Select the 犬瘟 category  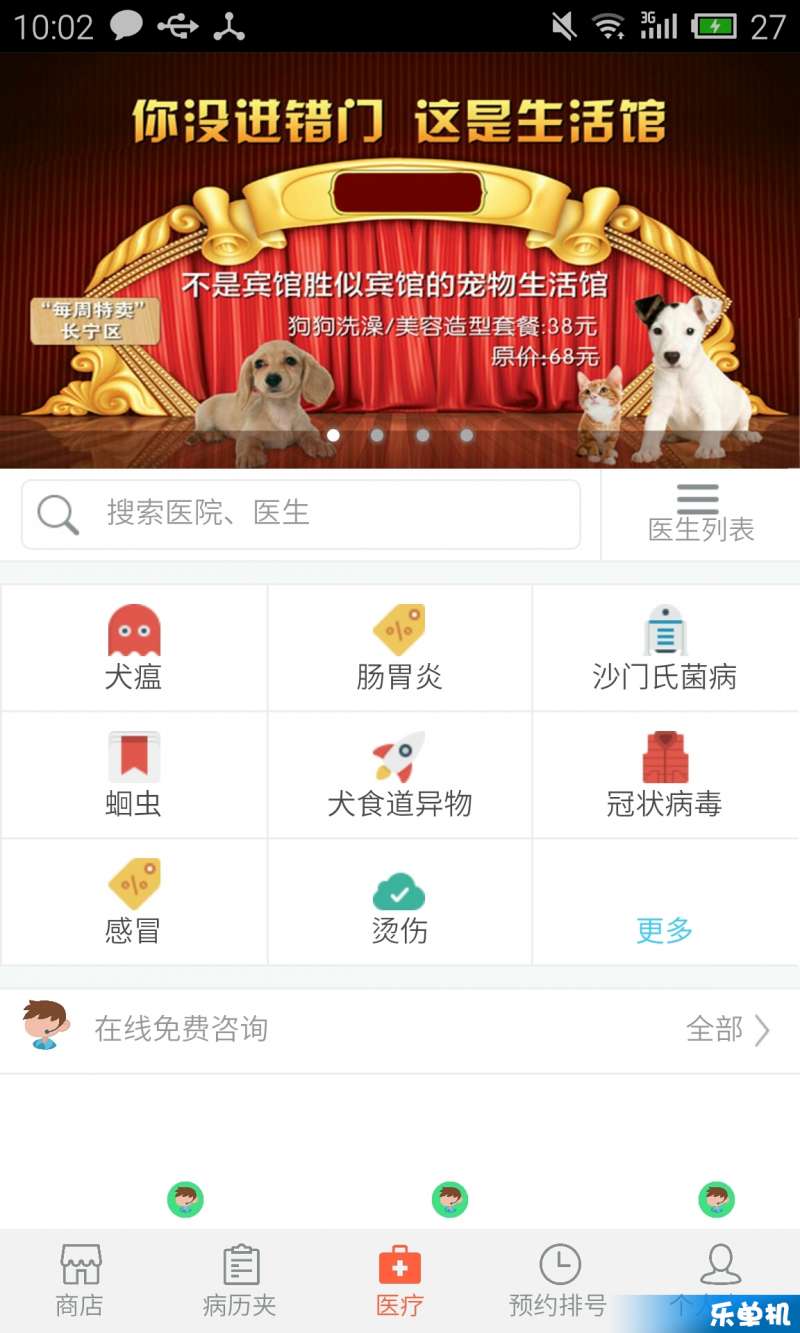click(x=134, y=648)
